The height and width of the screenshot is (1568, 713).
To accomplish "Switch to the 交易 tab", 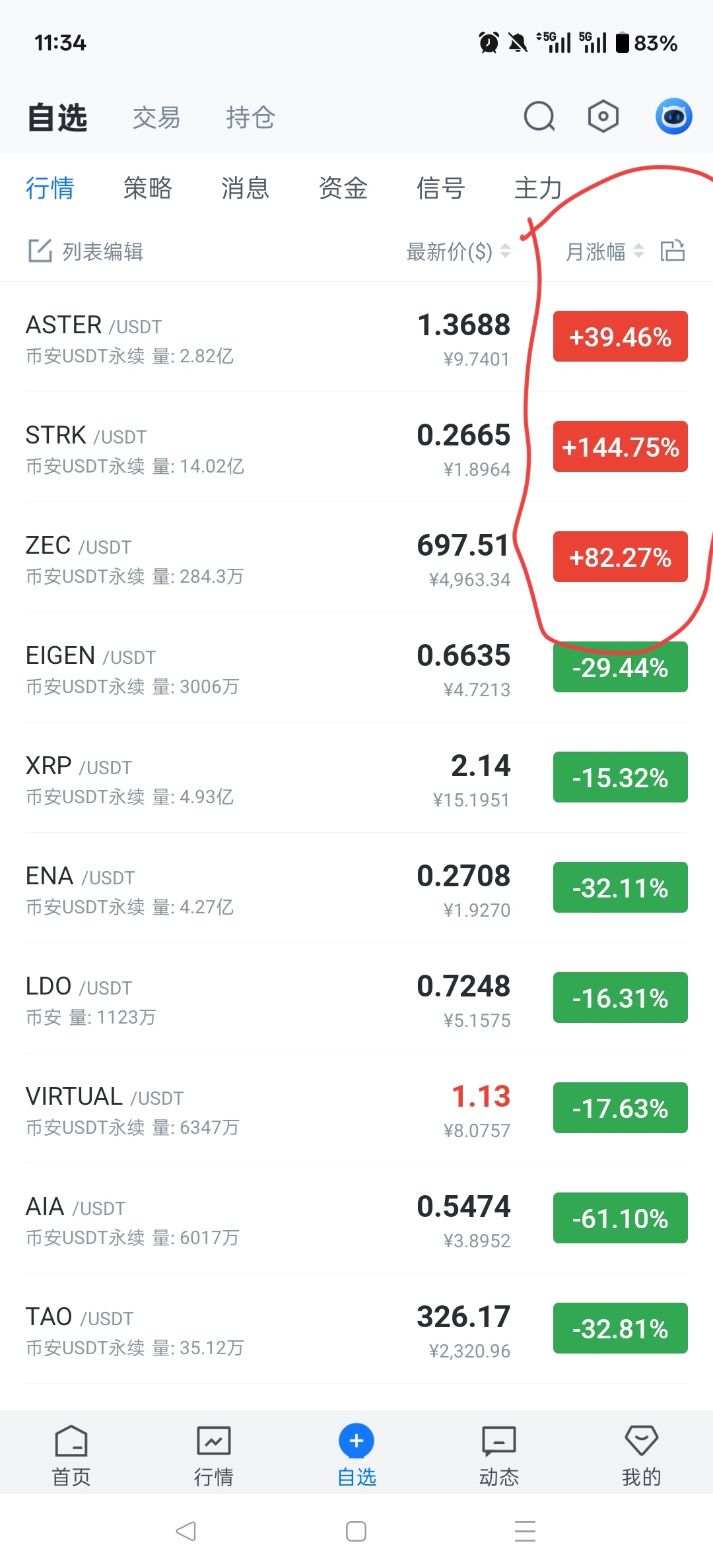I will (156, 118).
